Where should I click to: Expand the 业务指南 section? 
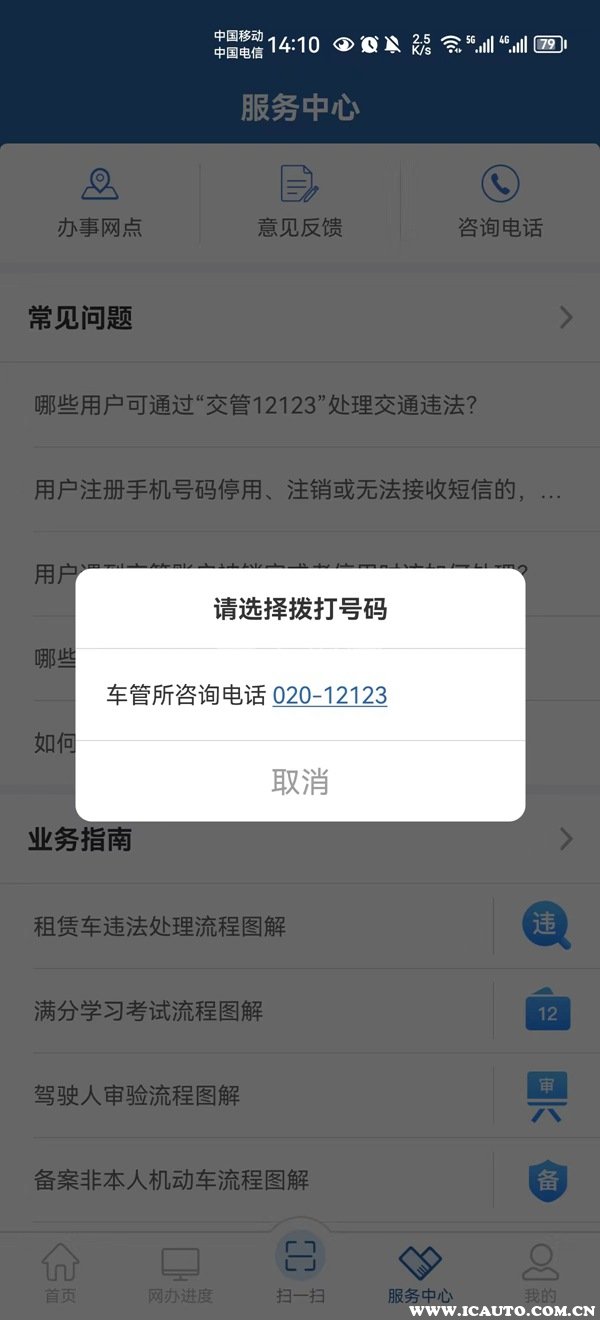point(566,838)
